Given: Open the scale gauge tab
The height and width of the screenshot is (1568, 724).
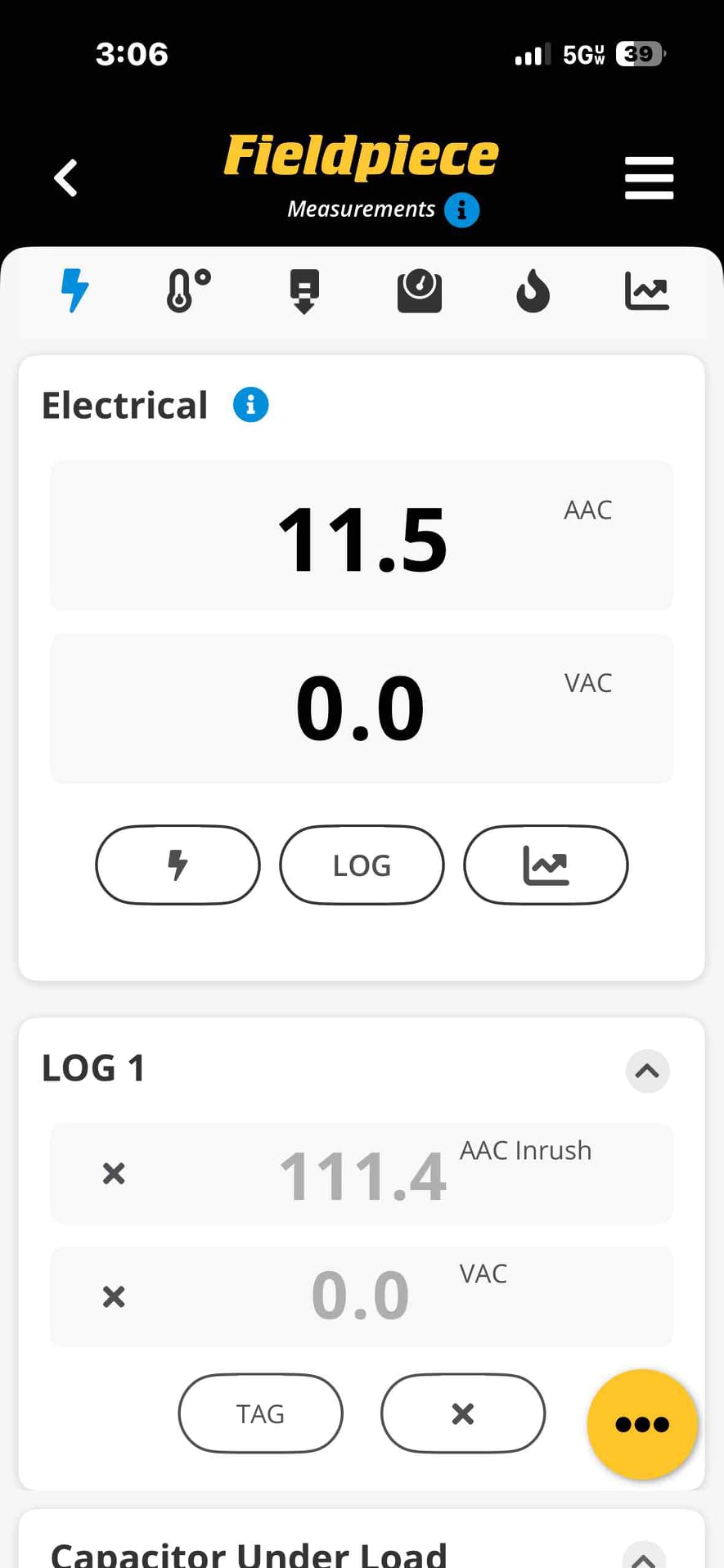Looking at the screenshot, I should coord(419,291).
